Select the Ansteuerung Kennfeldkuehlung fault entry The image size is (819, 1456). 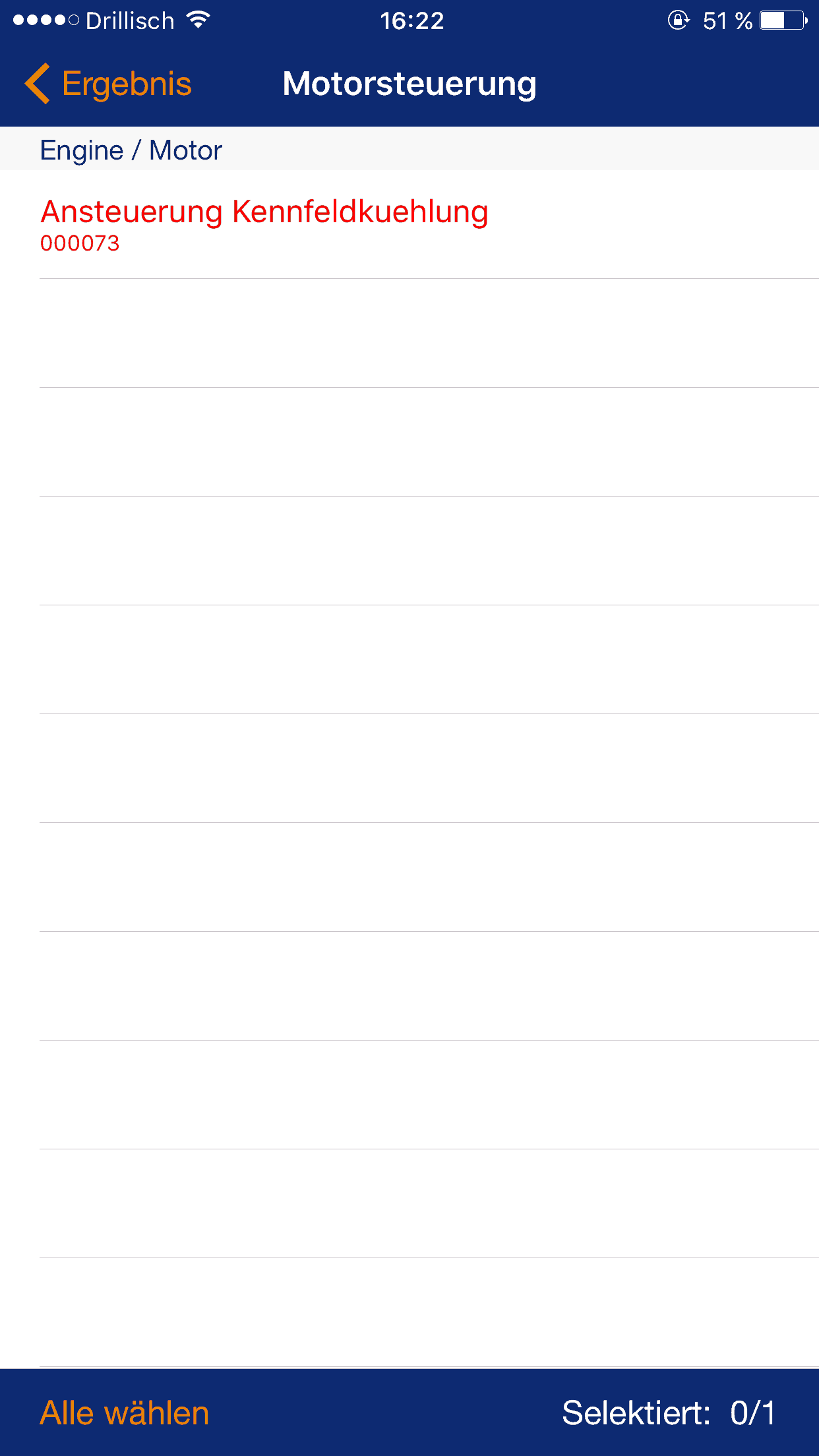coord(409,224)
